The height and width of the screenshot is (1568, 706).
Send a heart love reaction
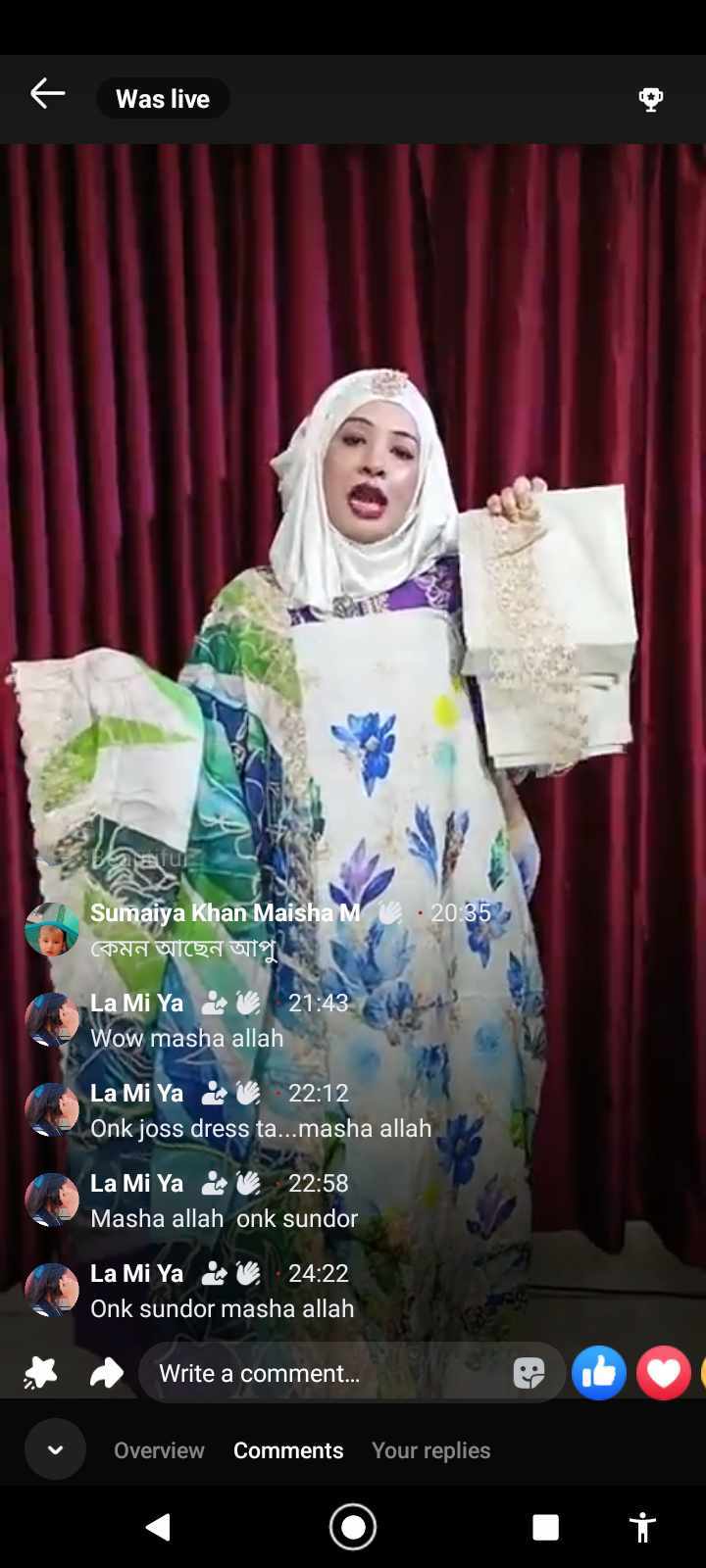click(664, 1373)
